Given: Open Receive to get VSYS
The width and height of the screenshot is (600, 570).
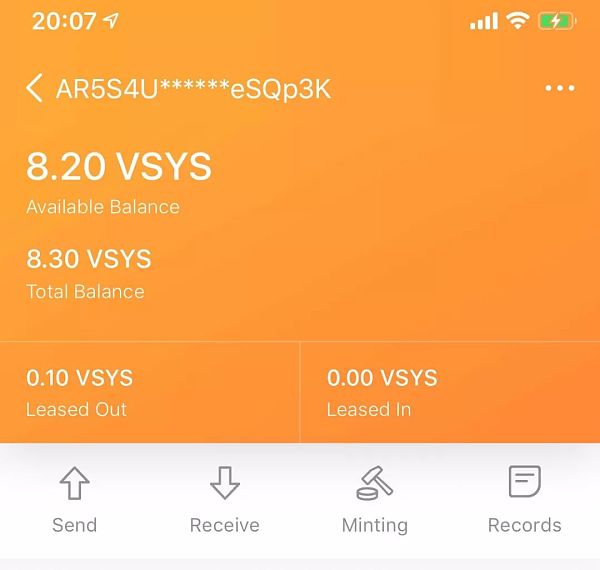Looking at the screenshot, I should click(x=224, y=500).
